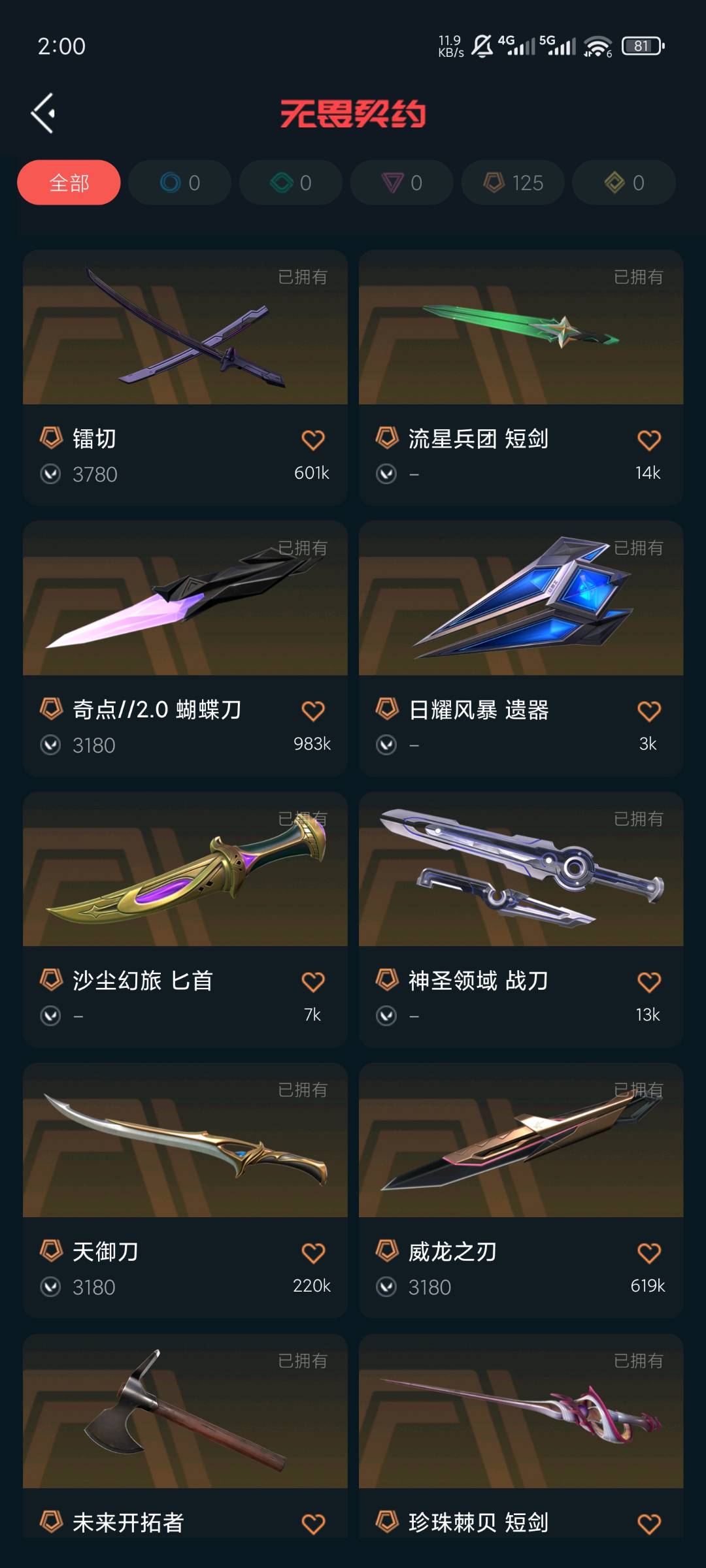Like the 镭切 skin
Screen dimensions: 706x1568
313,440
